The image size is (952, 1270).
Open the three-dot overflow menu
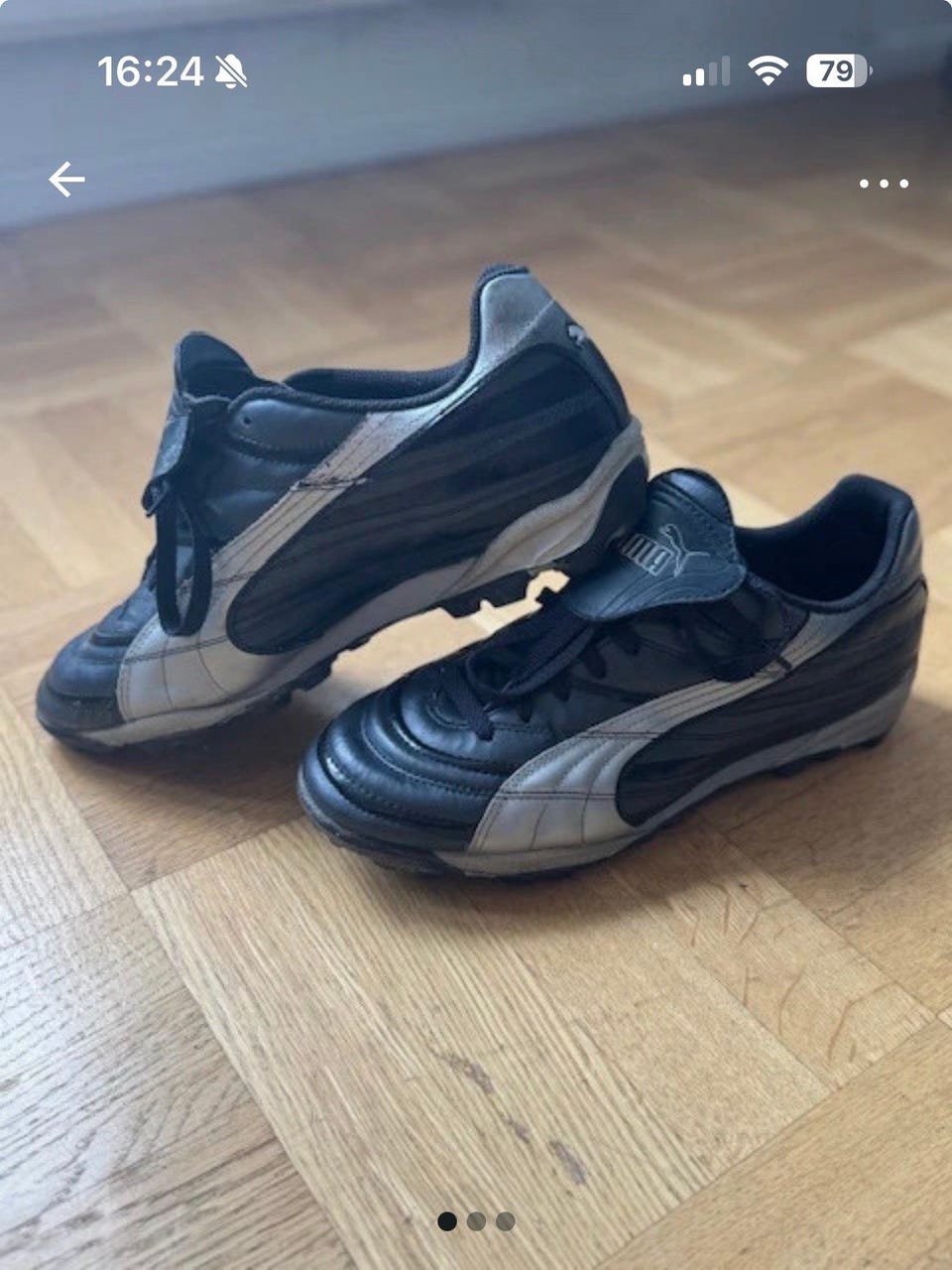coord(884,184)
